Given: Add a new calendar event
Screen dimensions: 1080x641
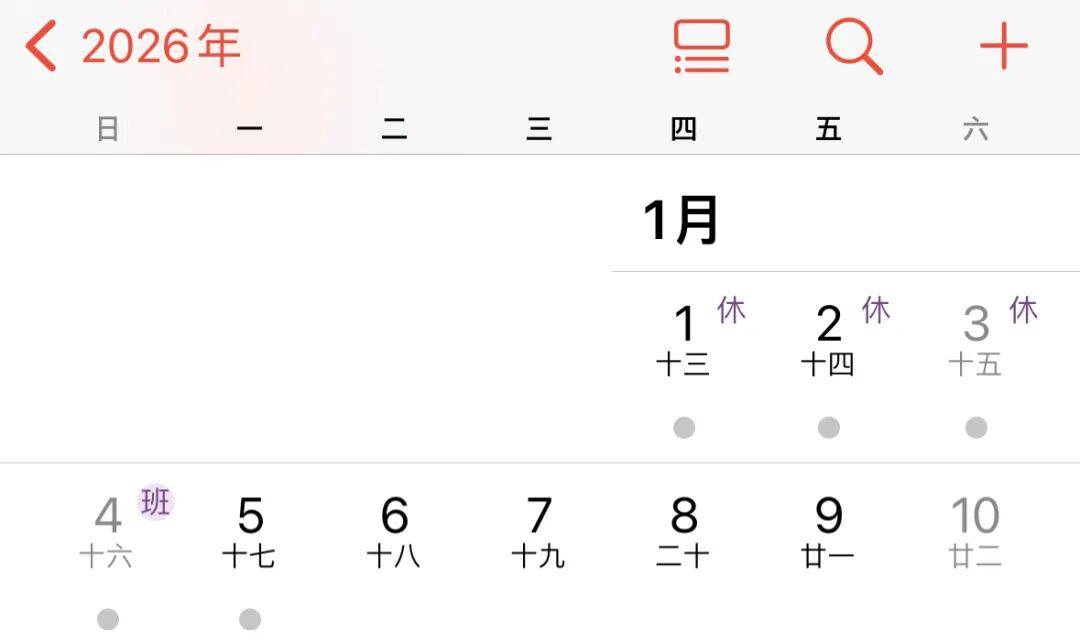Looking at the screenshot, I should (1003, 47).
